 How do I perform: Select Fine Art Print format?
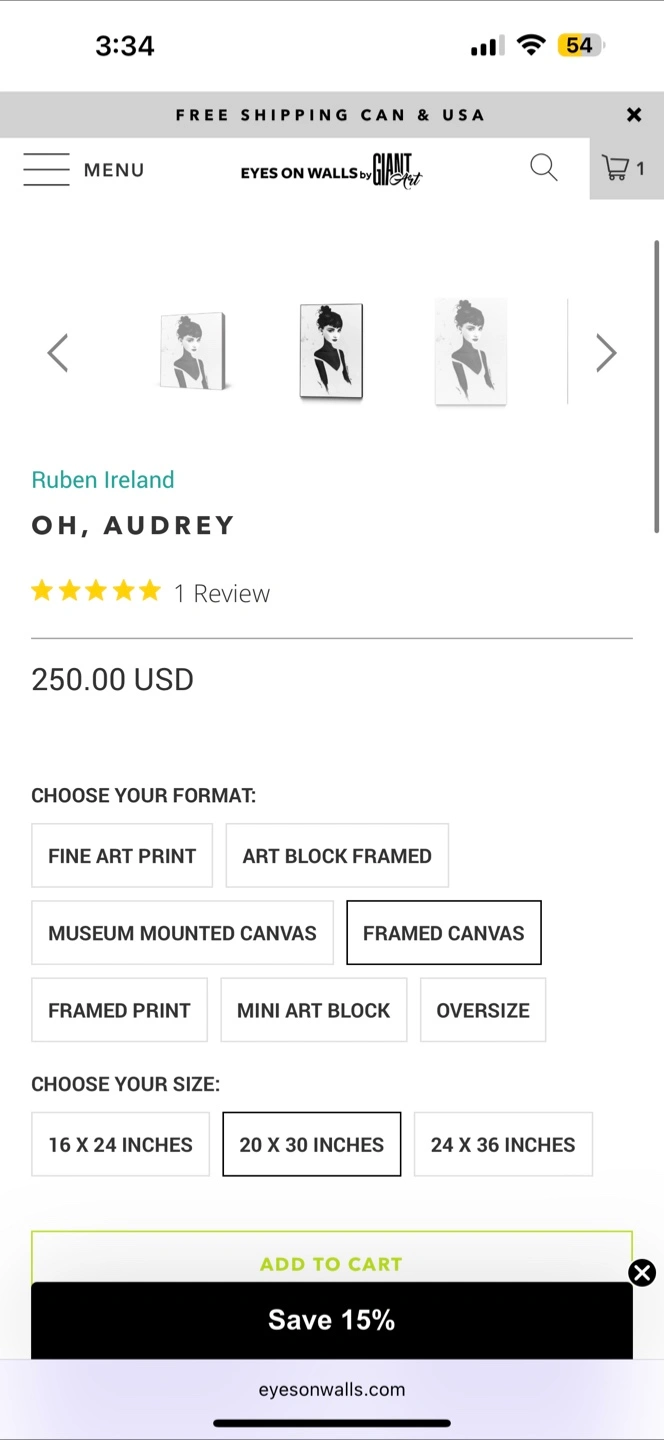122,856
